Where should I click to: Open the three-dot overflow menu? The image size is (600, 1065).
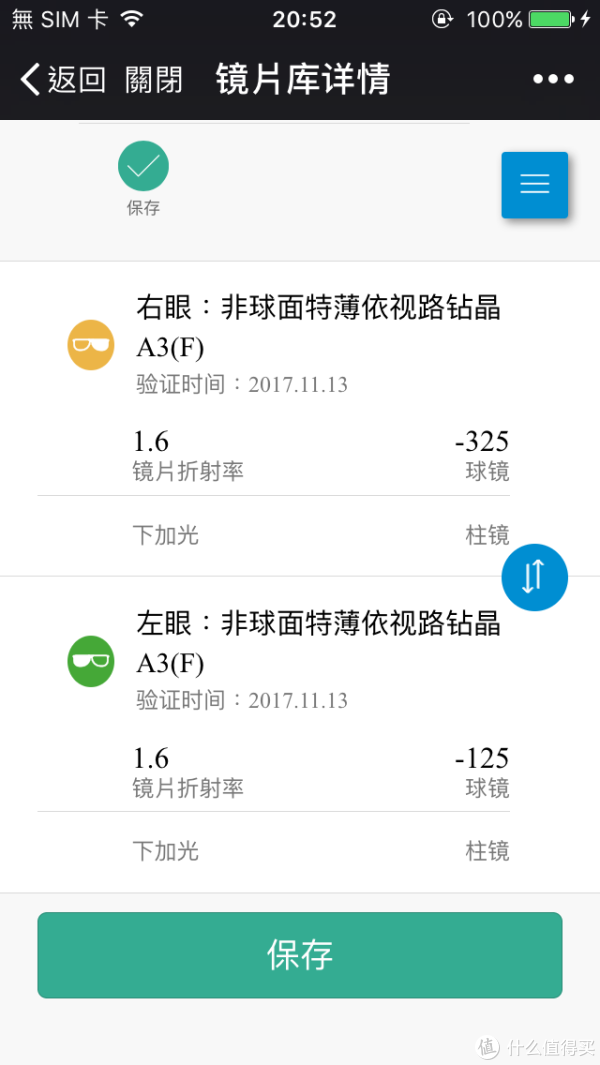coord(553,79)
